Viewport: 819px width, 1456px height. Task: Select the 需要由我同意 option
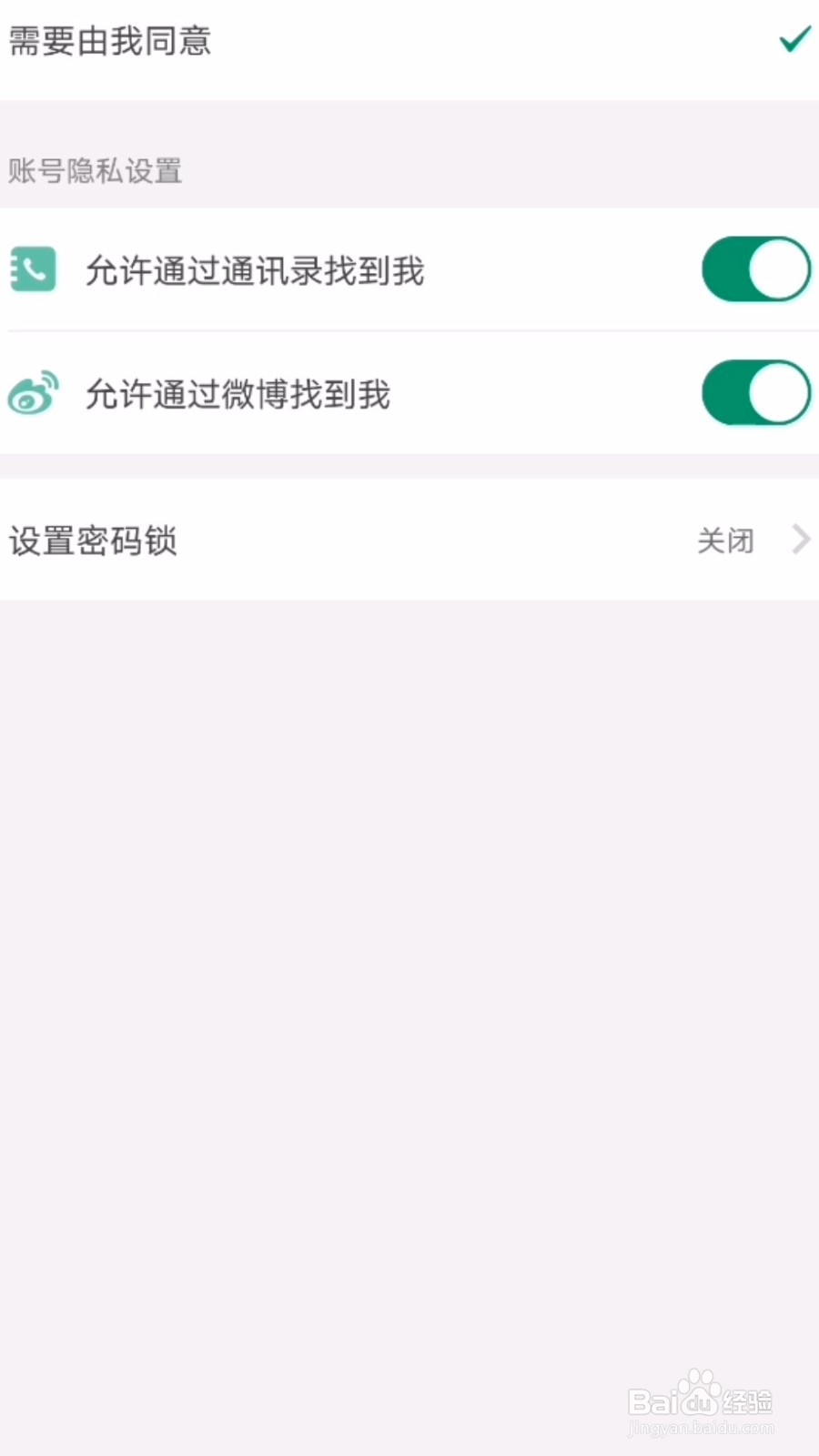[109, 41]
